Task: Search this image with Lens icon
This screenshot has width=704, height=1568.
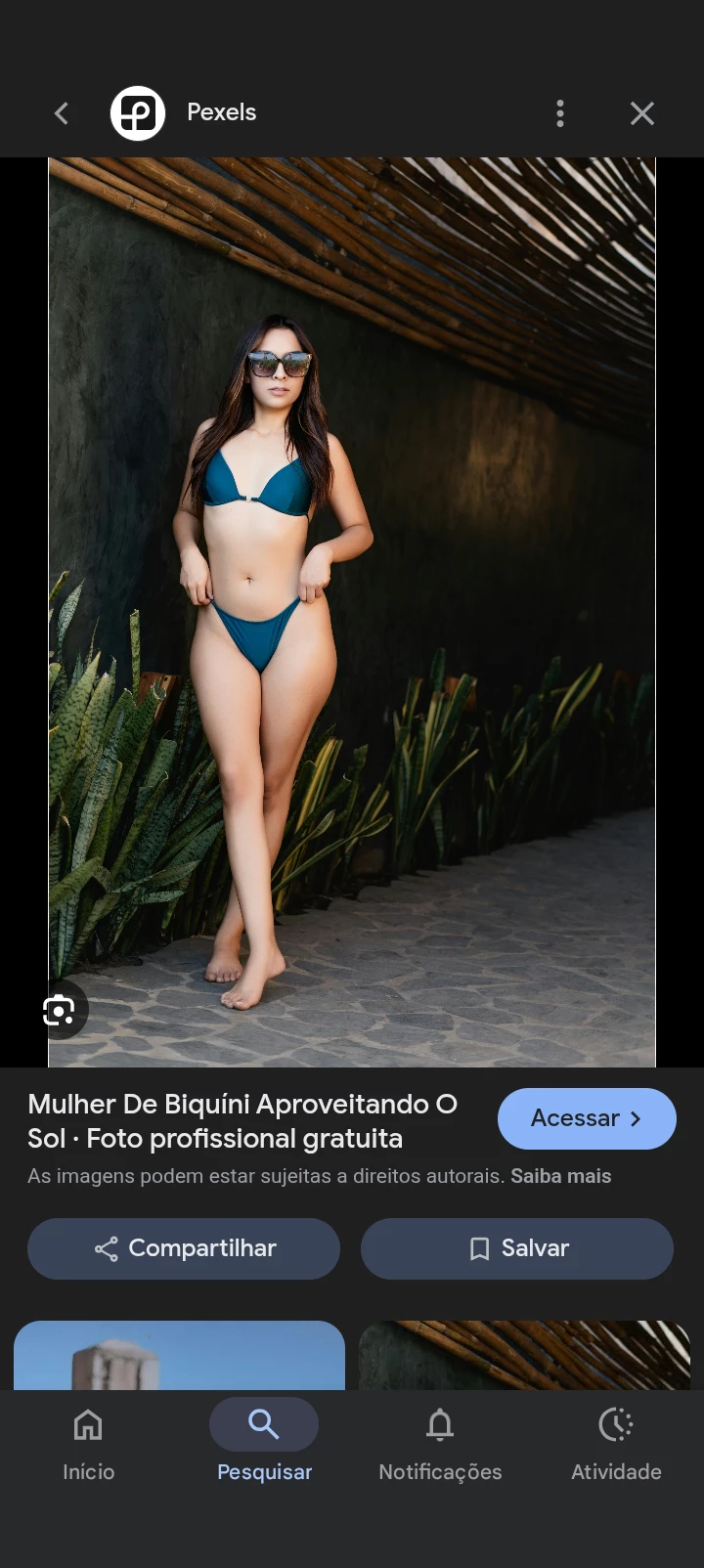Action: 59,1010
